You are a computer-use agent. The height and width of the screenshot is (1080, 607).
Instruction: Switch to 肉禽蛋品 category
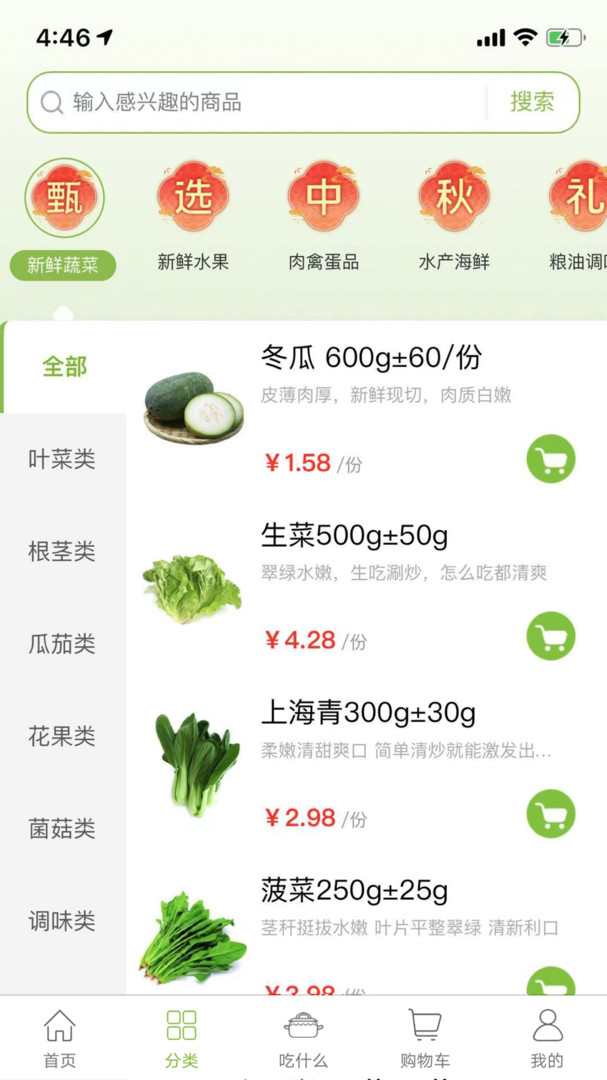[x=323, y=215]
